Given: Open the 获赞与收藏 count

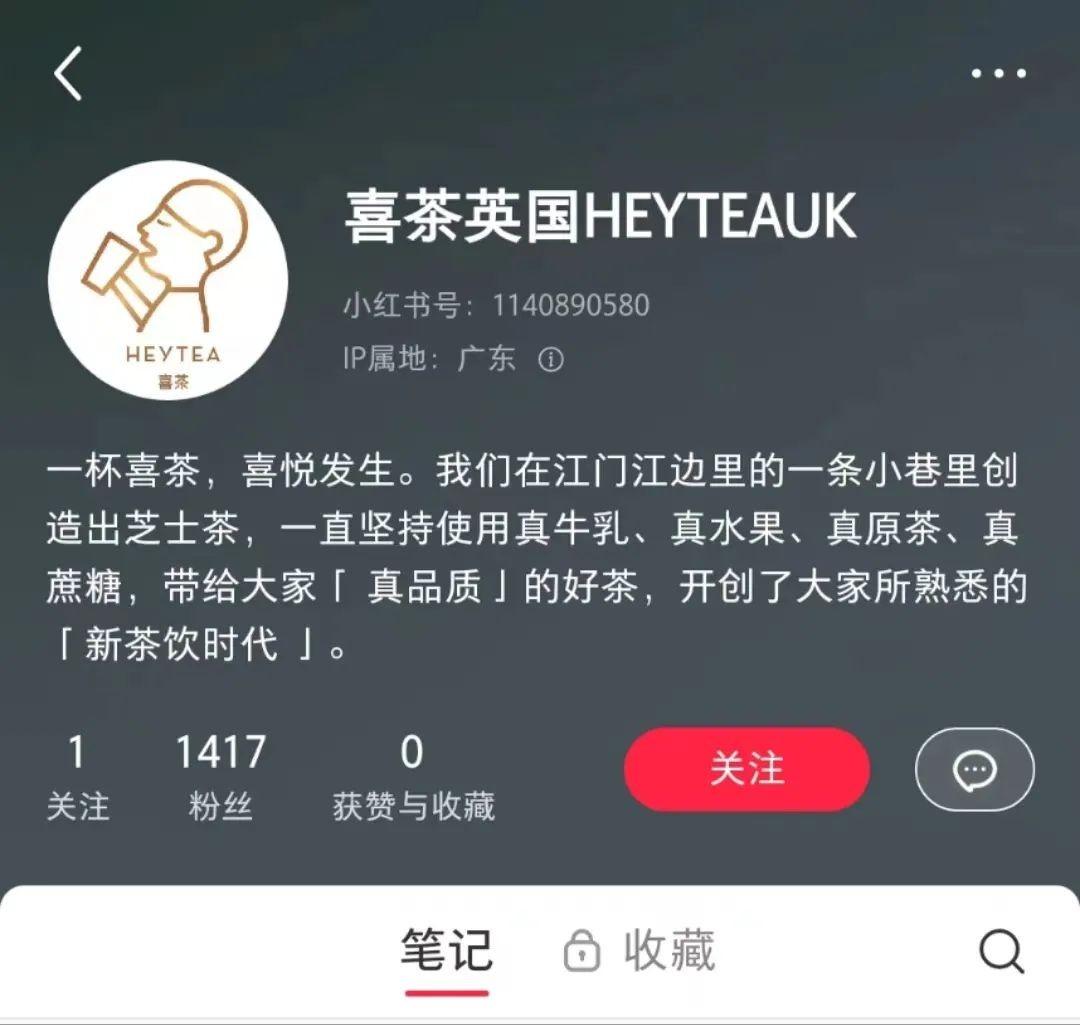Looking at the screenshot, I should [x=413, y=777].
